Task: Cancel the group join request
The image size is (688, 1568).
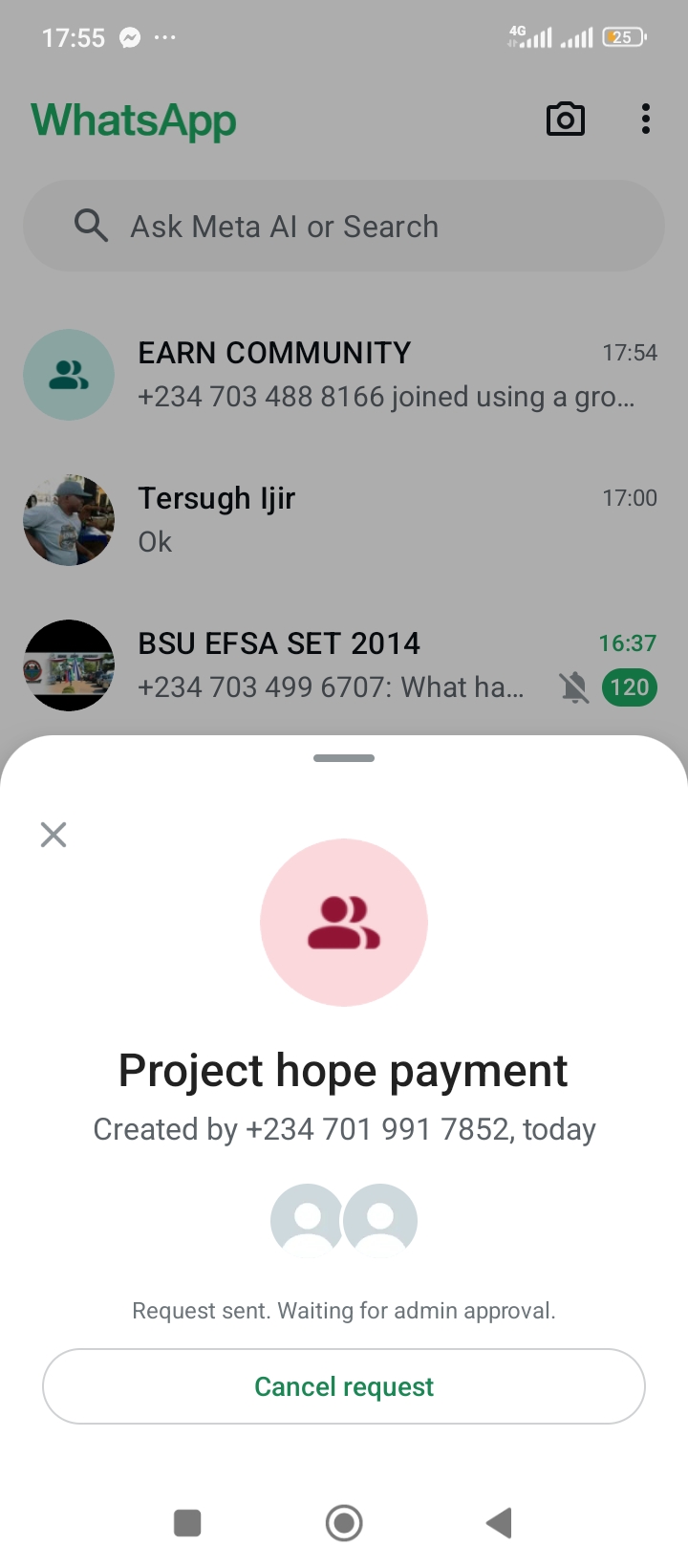Action: click(344, 1386)
